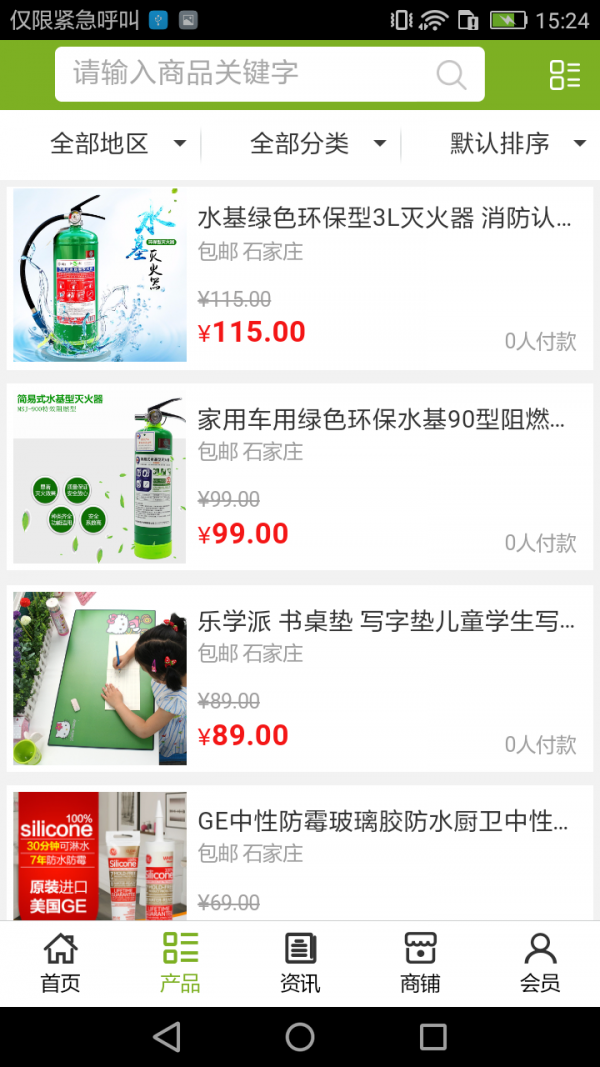Select the 产品 products tab

point(180,964)
